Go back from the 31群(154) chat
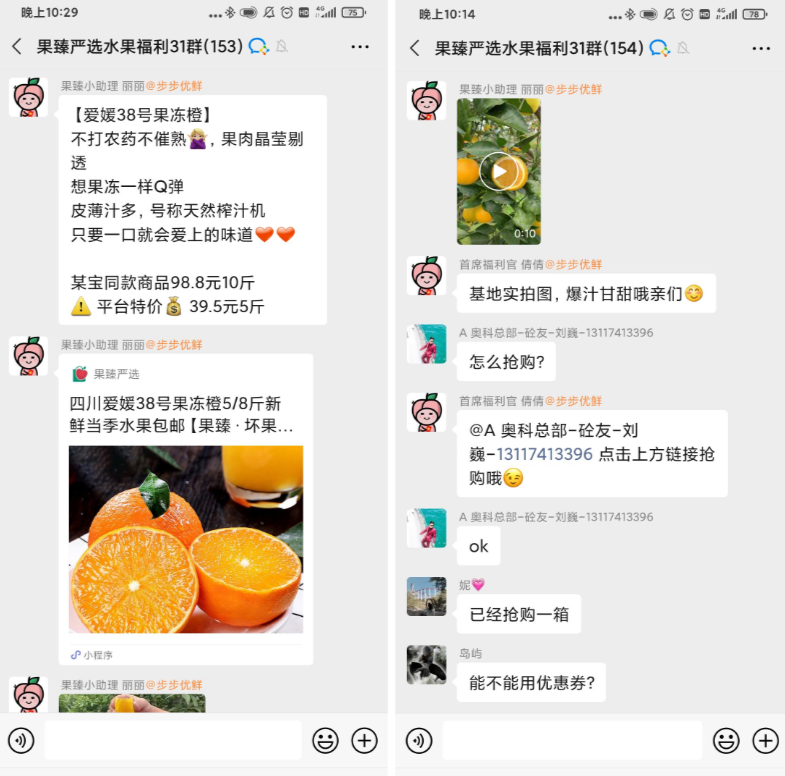Screen dimensions: 785x776 point(415,48)
